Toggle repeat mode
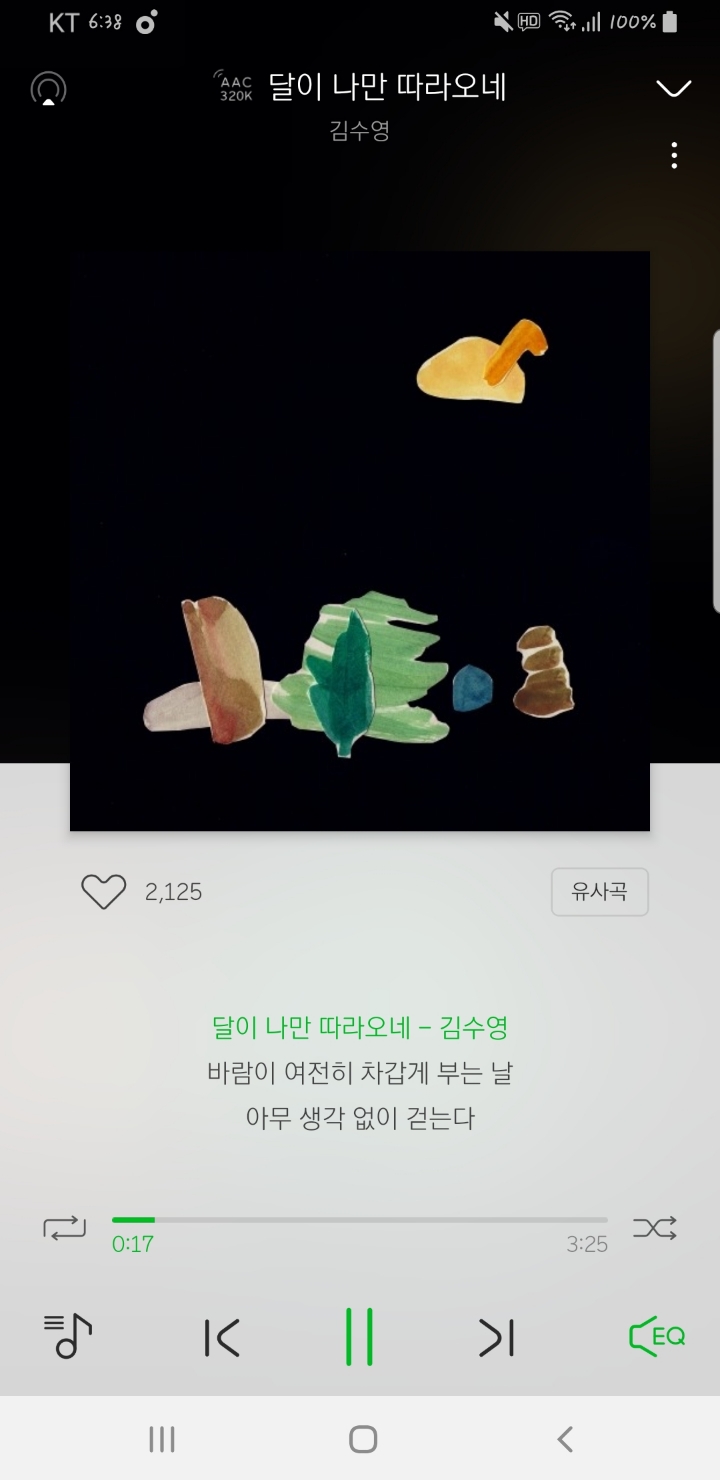This screenshot has width=720, height=1480. click(64, 1229)
